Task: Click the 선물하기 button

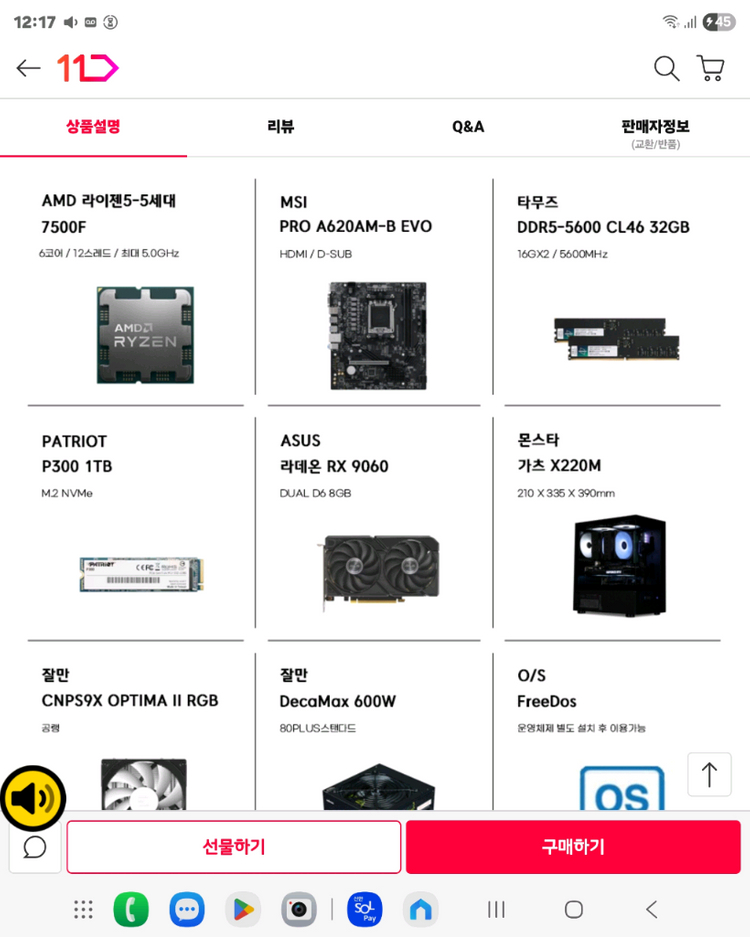Action: 233,846
